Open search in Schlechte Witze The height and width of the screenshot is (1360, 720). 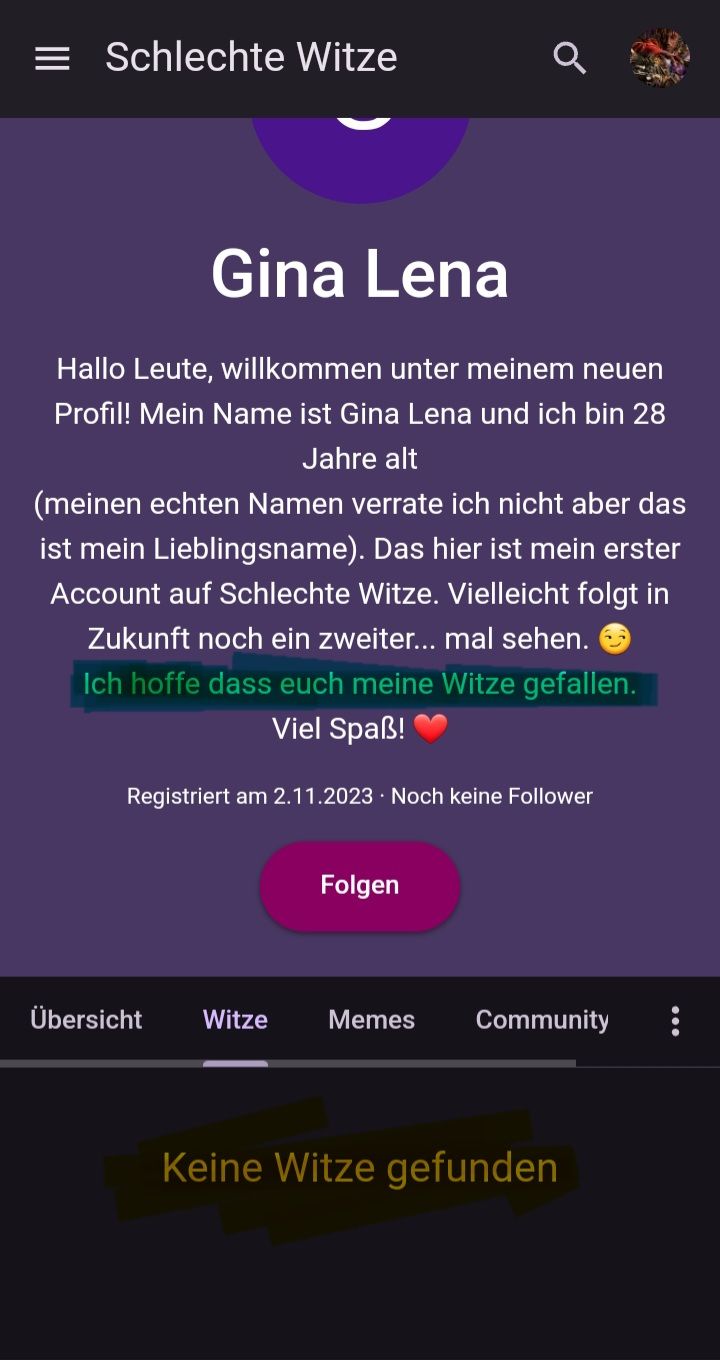(x=570, y=59)
